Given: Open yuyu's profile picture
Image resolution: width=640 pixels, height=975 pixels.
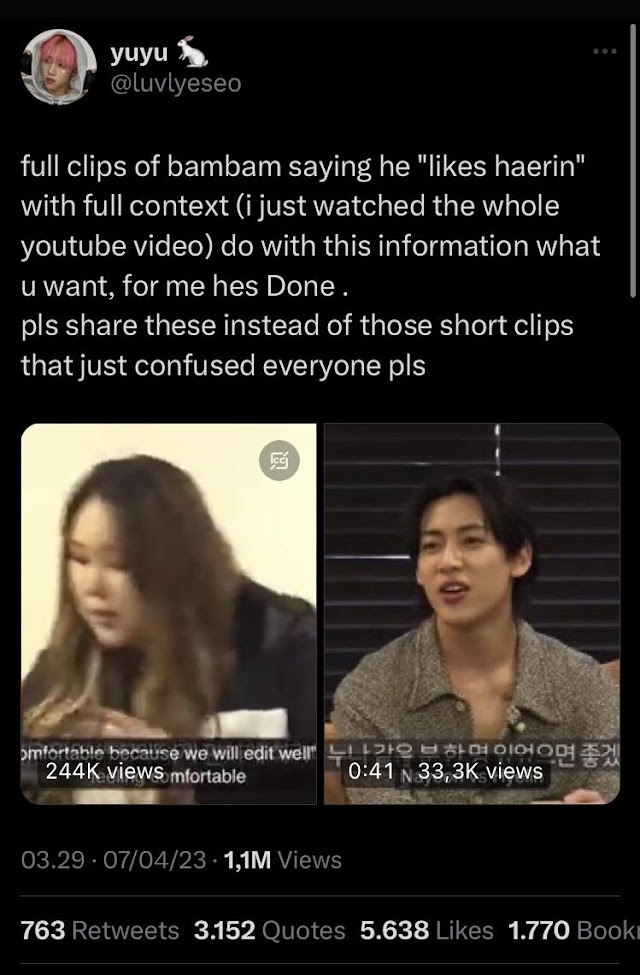Looking at the screenshot, I should point(55,66).
